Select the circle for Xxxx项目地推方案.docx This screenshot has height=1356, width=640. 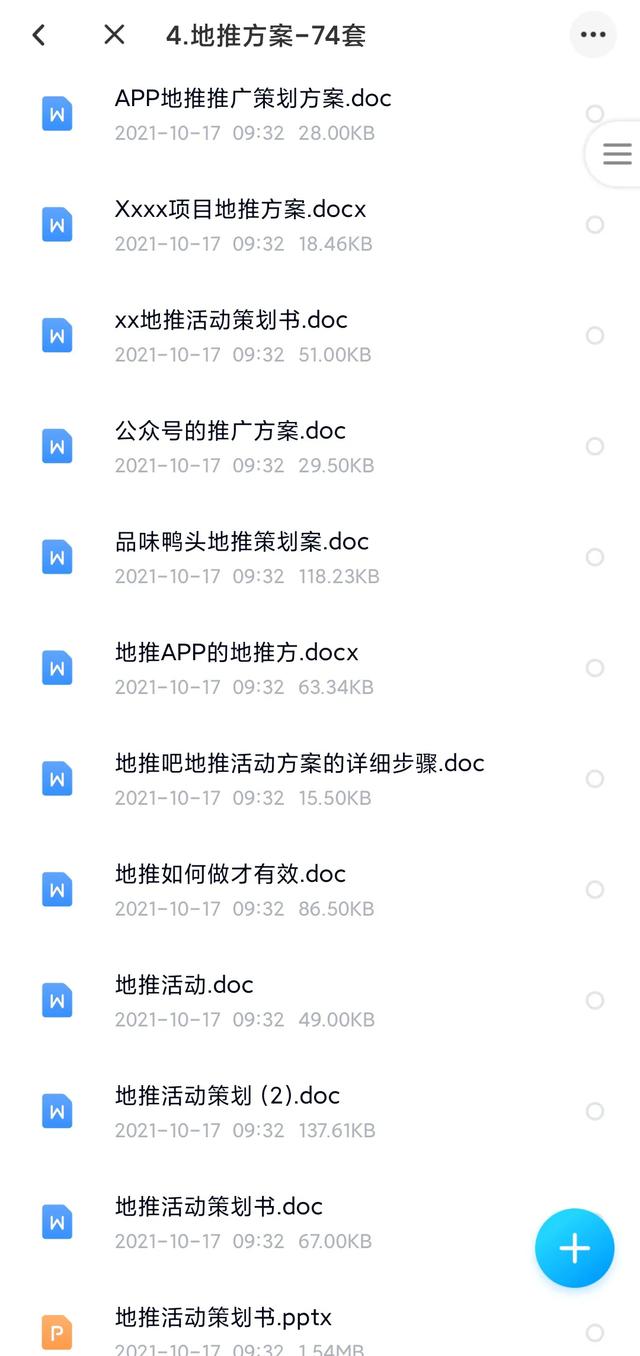[x=595, y=225]
